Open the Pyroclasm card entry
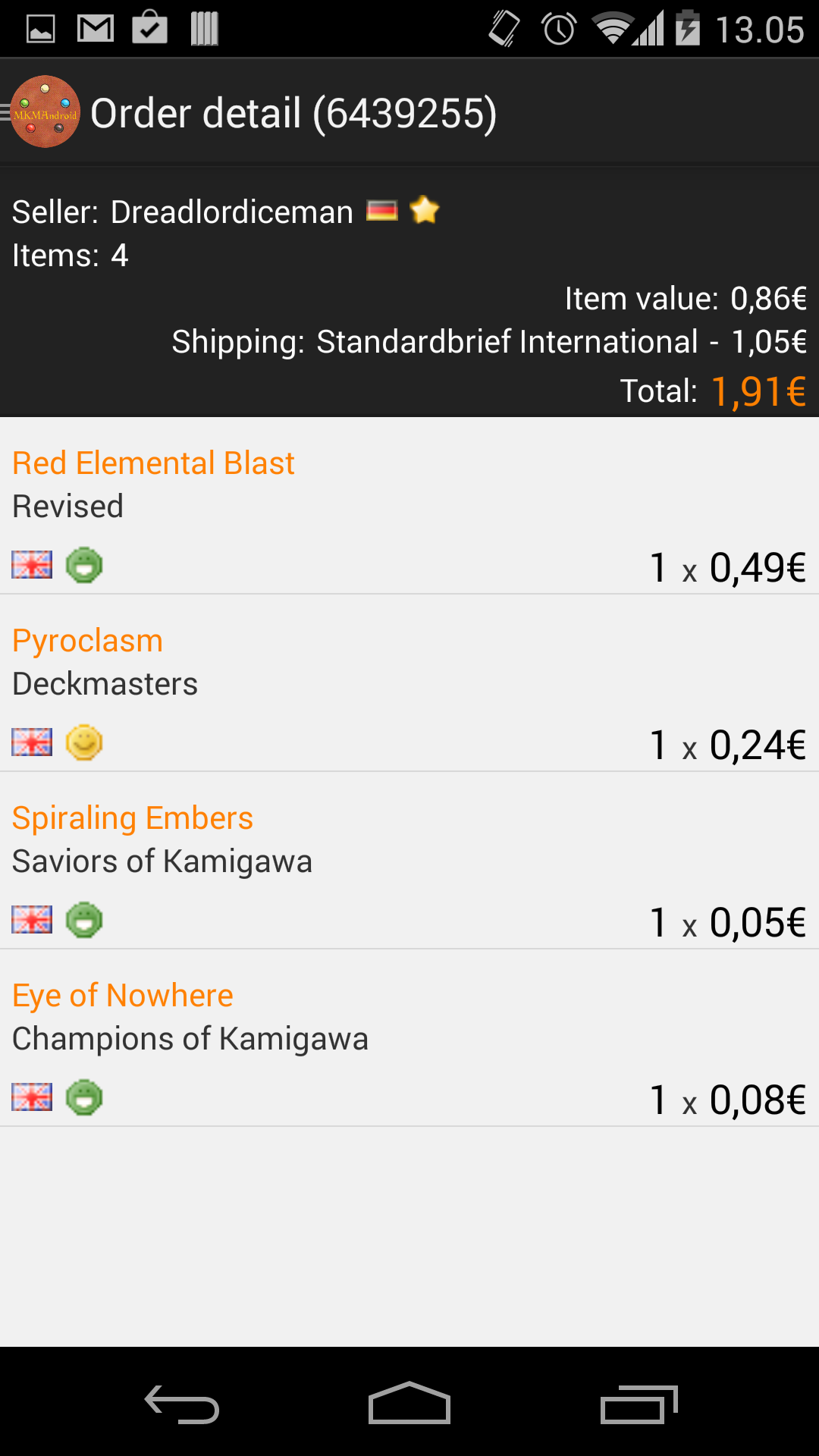 [x=409, y=683]
